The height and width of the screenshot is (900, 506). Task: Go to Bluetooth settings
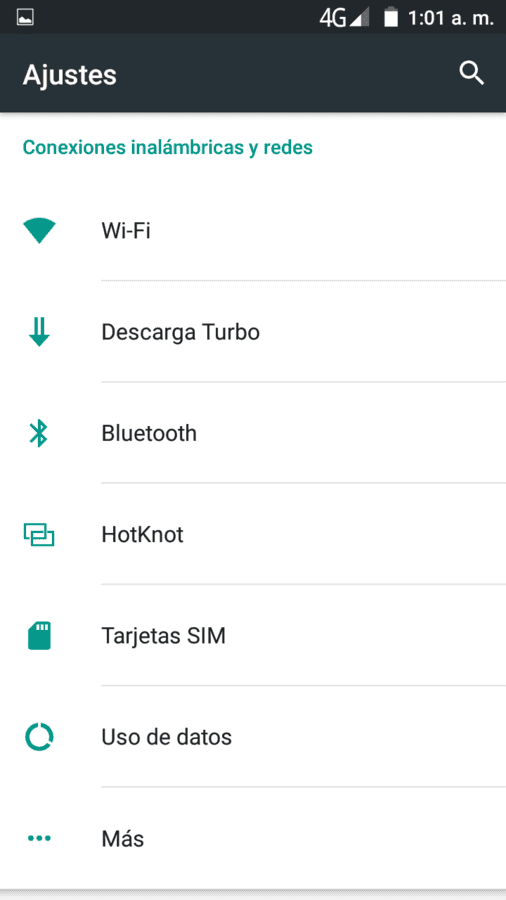(253, 433)
